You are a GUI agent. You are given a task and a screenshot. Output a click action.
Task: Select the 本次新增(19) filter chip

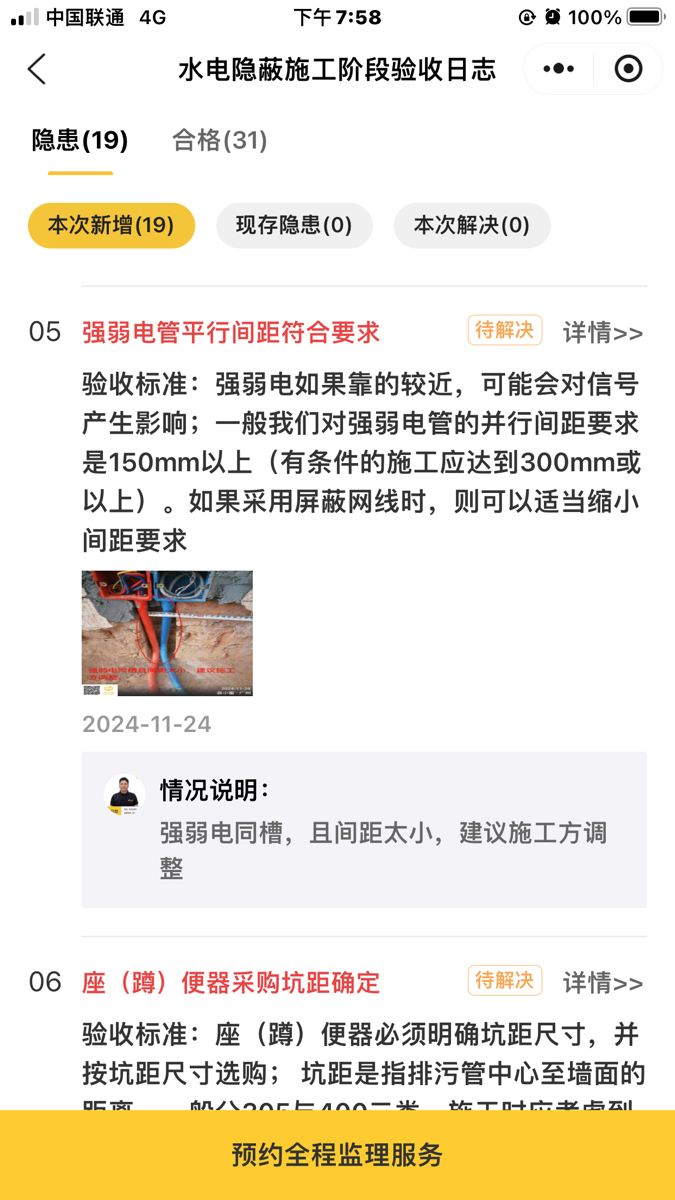tap(111, 226)
